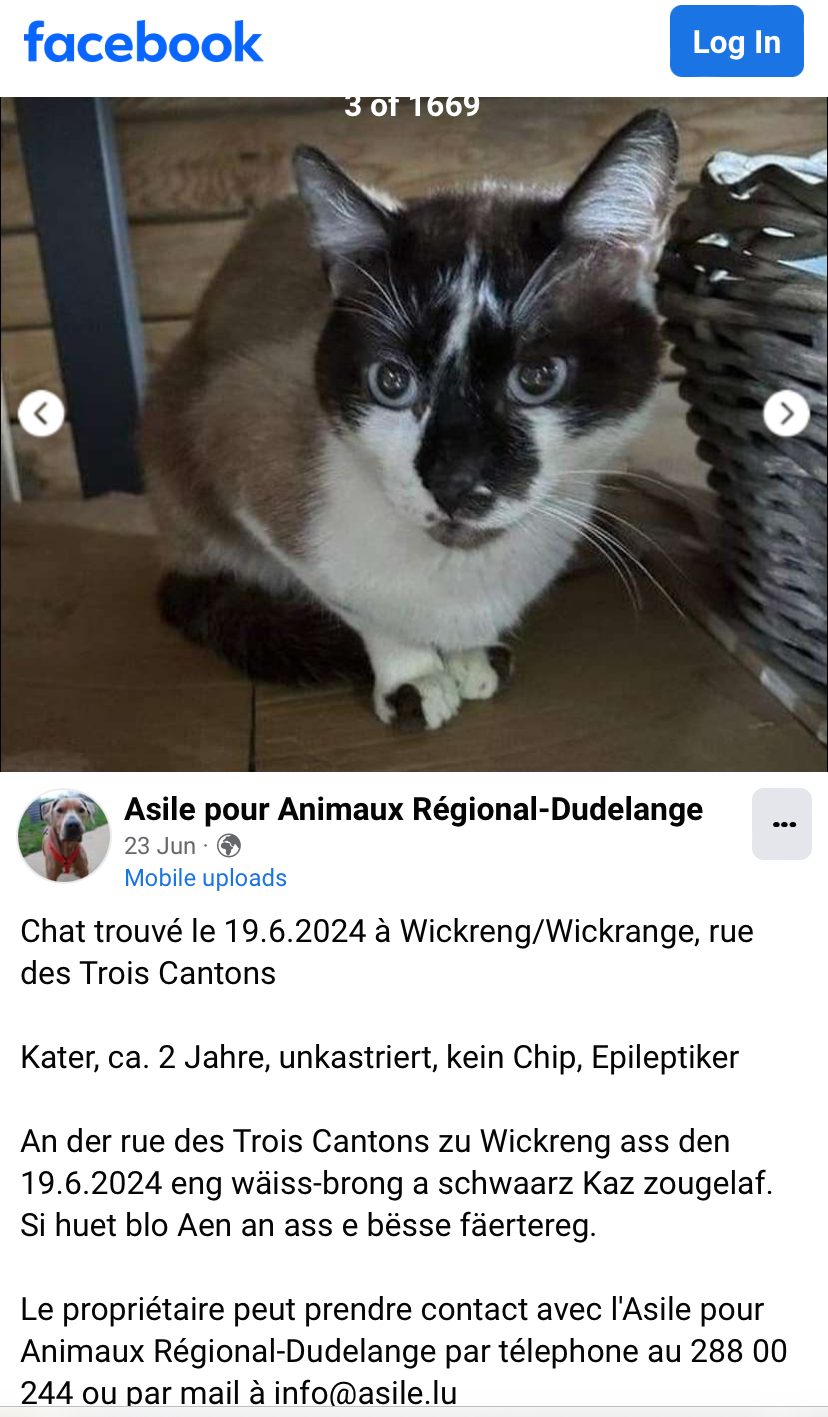Screen dimensions: 828x1417
Task: Open the cat photo in full view
Action: coord(414,434)
